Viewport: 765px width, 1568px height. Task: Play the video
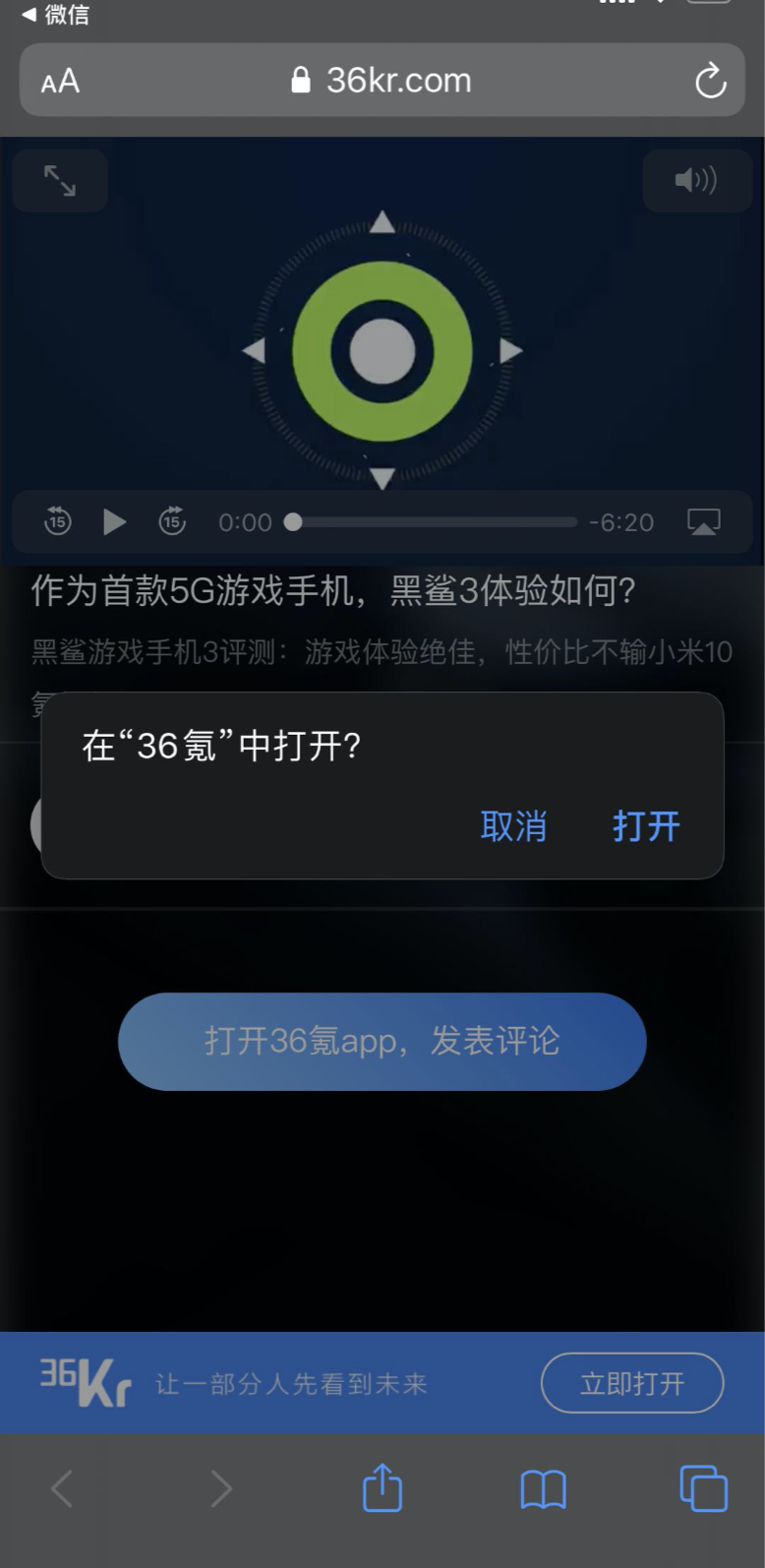[x=114, y=521]
